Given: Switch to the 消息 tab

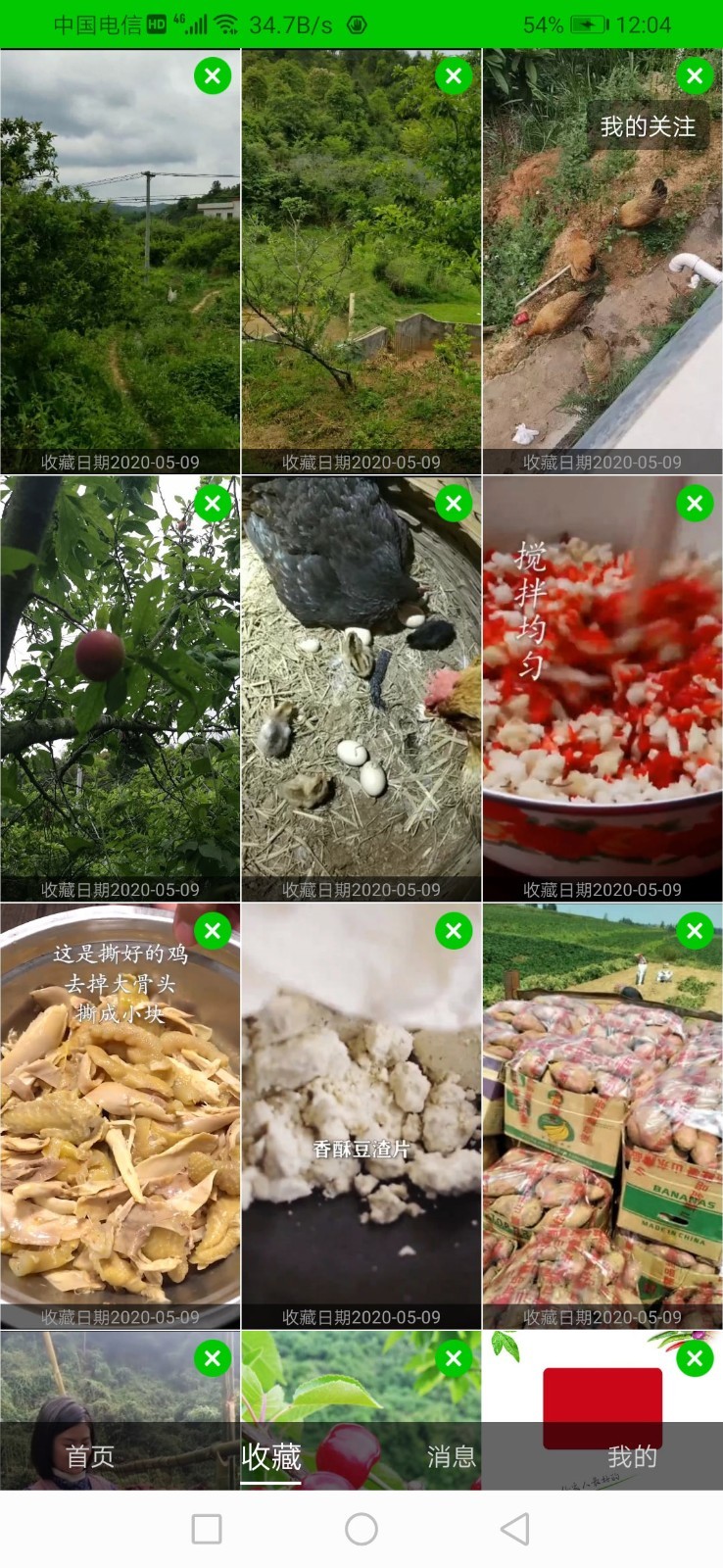Looking at the screenshot, I should point(452,1456).
